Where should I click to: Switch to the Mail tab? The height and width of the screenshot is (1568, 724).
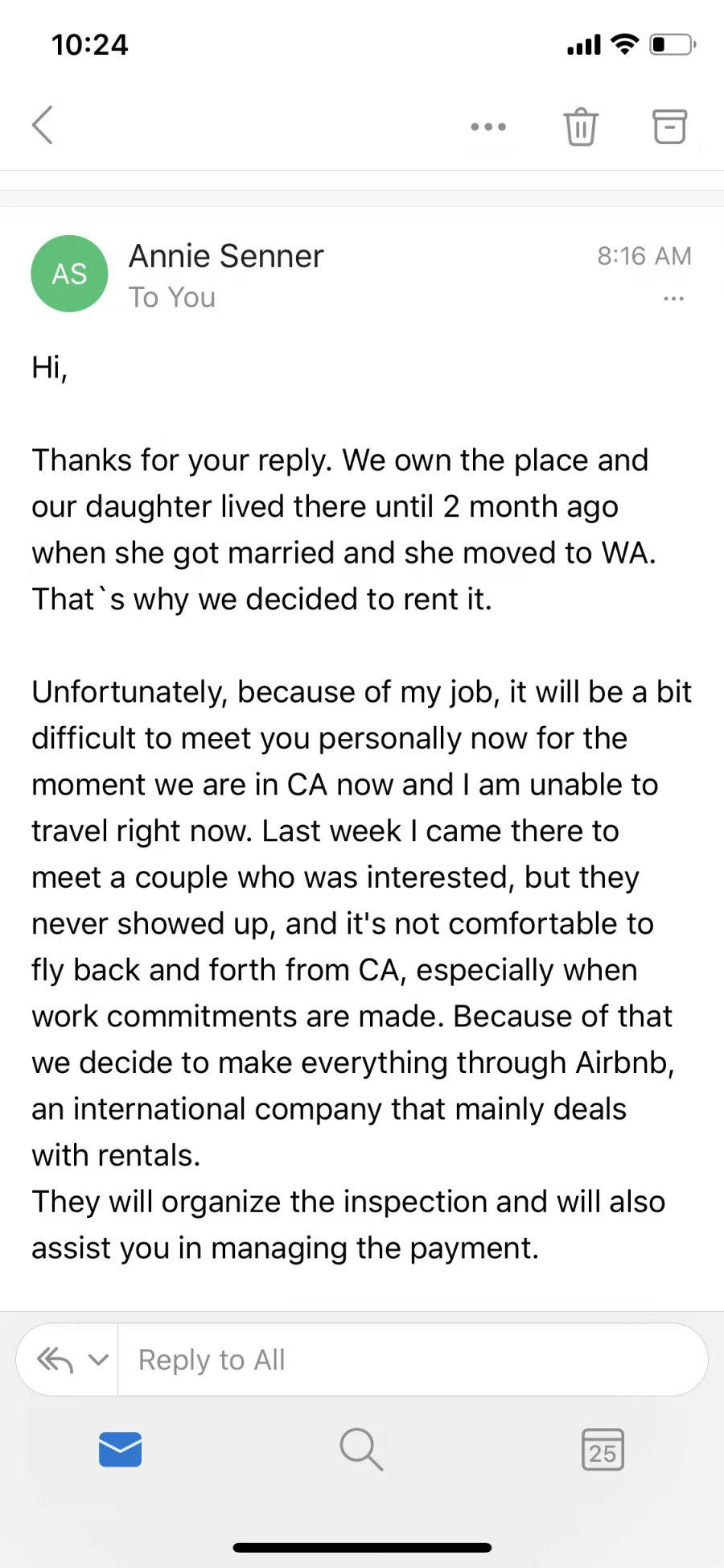pyautogui.click(x=121, y=1449)
